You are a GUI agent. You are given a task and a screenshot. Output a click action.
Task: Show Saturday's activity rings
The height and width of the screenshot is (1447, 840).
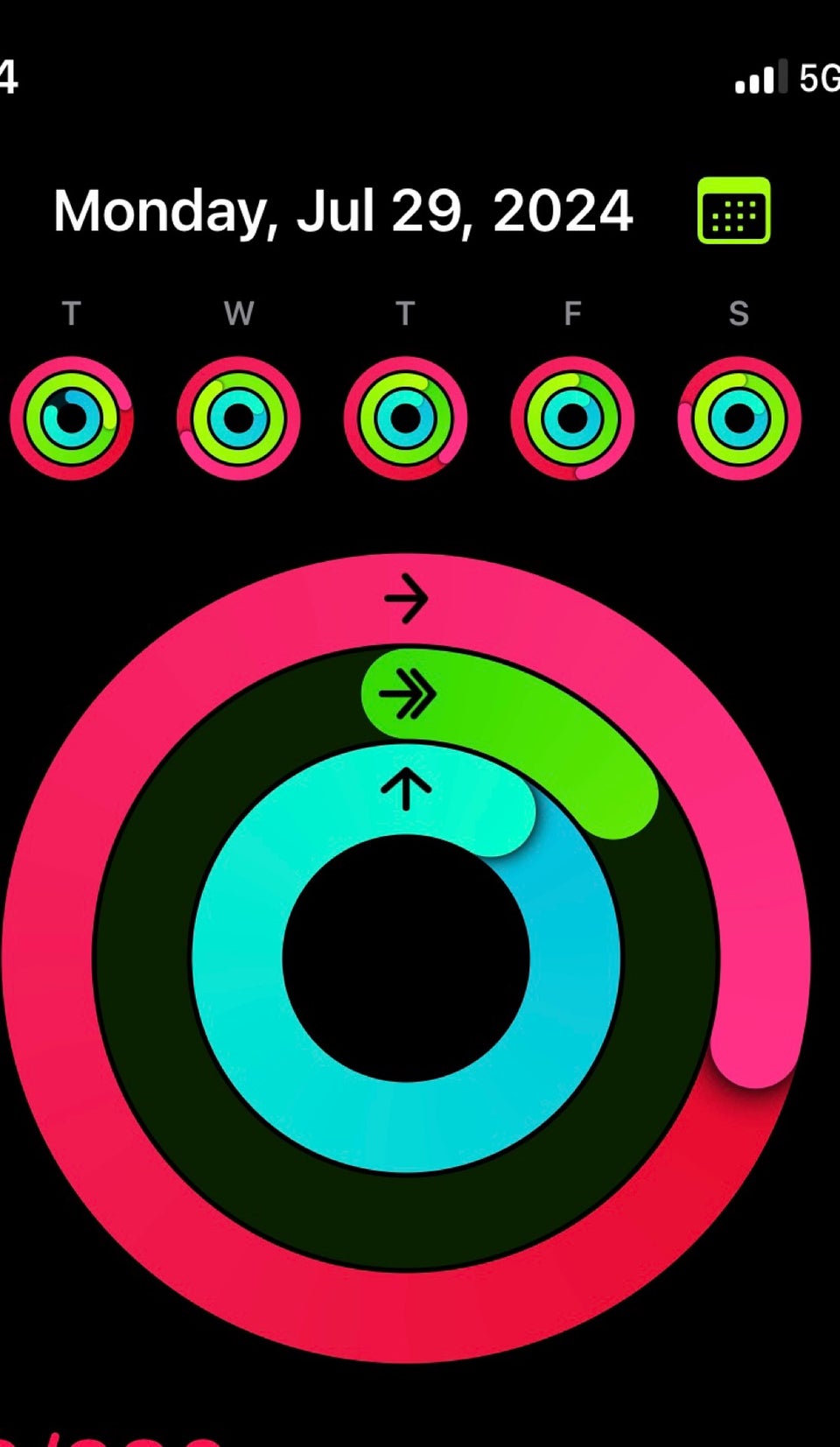(738, 418)
